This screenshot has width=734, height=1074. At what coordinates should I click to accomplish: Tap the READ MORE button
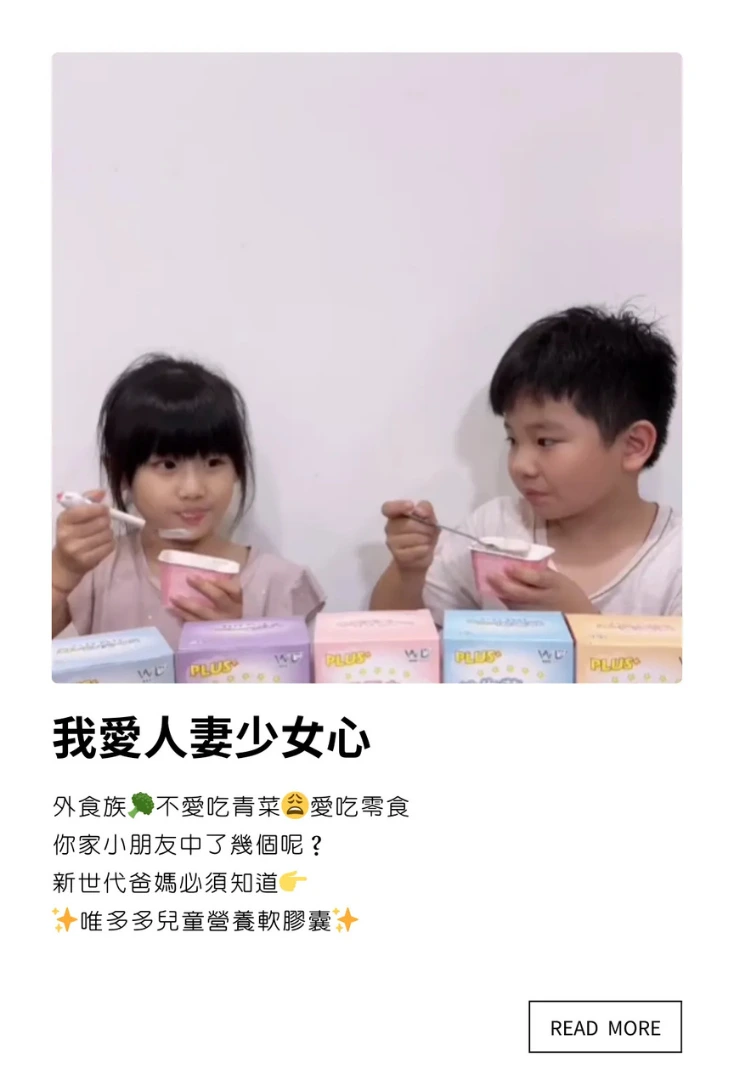point(605,1027)
